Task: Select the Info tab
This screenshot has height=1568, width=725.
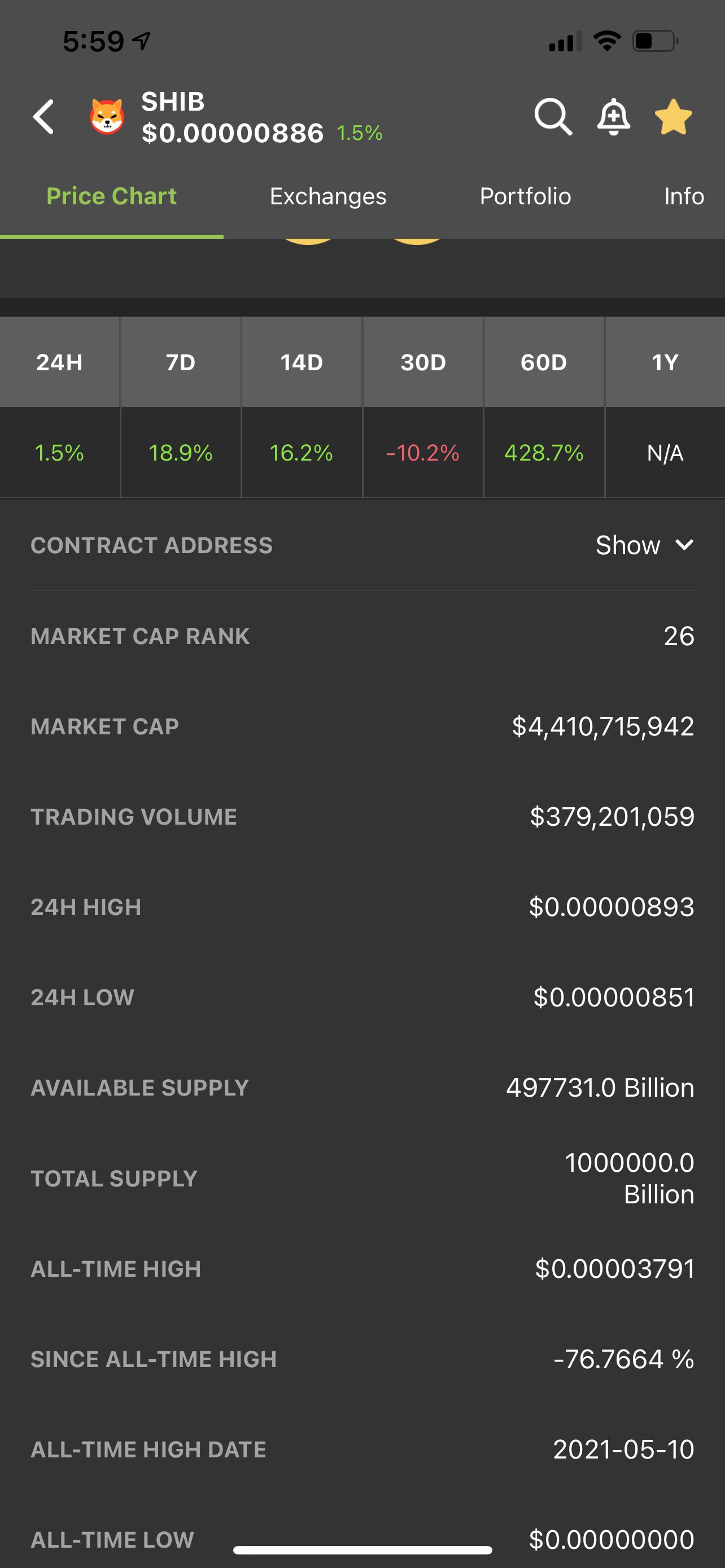Action: coord(684,196)
